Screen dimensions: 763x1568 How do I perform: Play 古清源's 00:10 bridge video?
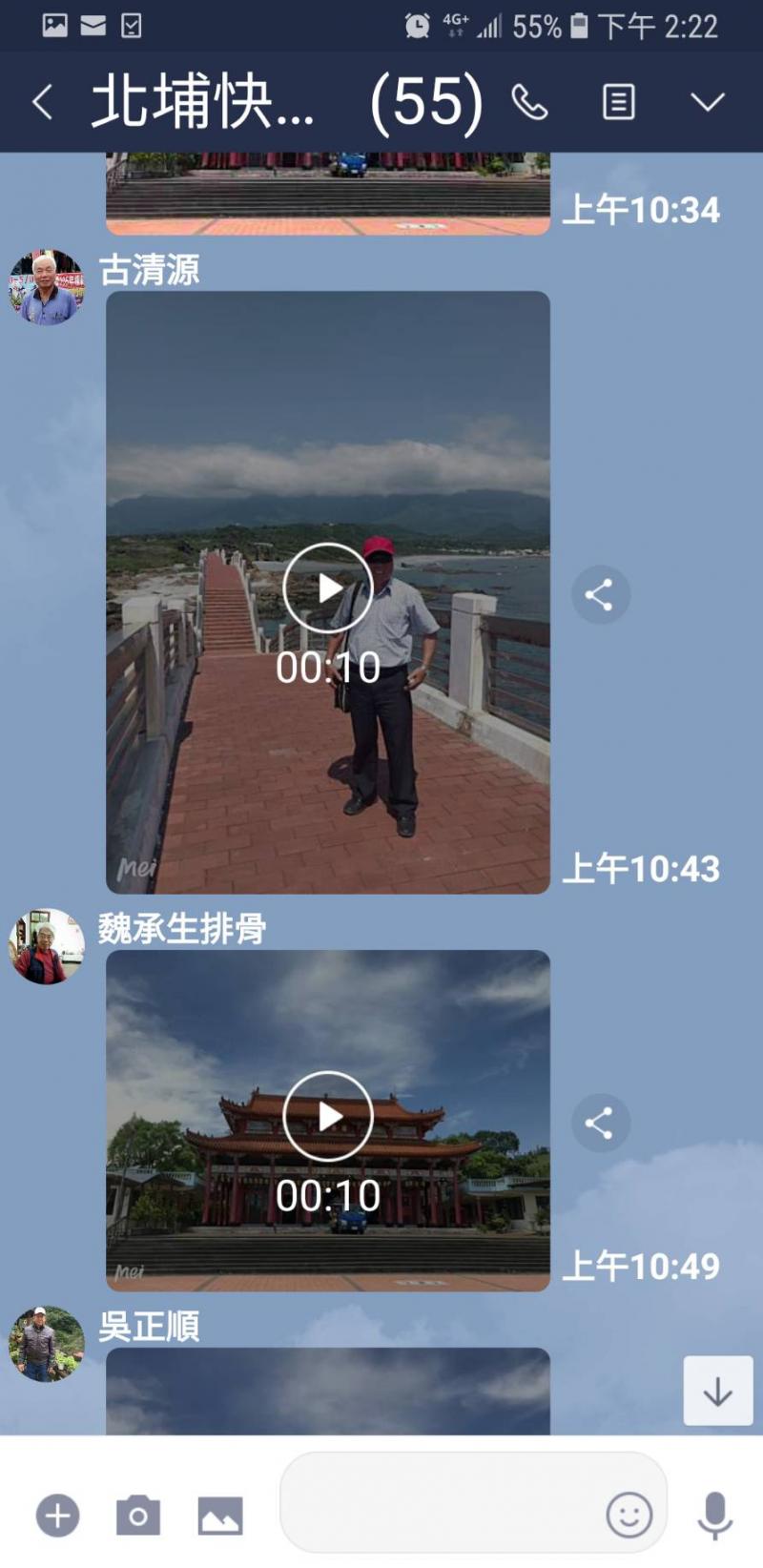click(327, 588)
